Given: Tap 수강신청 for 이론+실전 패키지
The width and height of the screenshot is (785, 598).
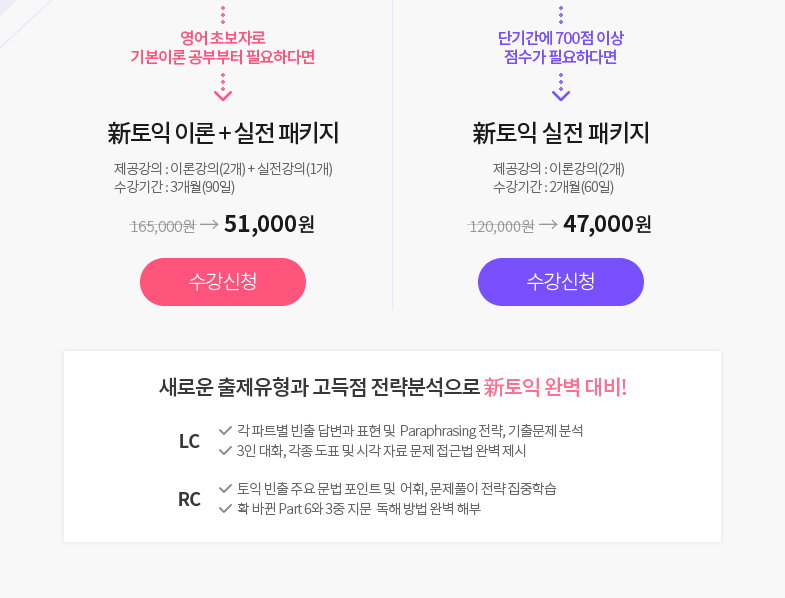Looking at the screenshot, I should tap(223, 282).
